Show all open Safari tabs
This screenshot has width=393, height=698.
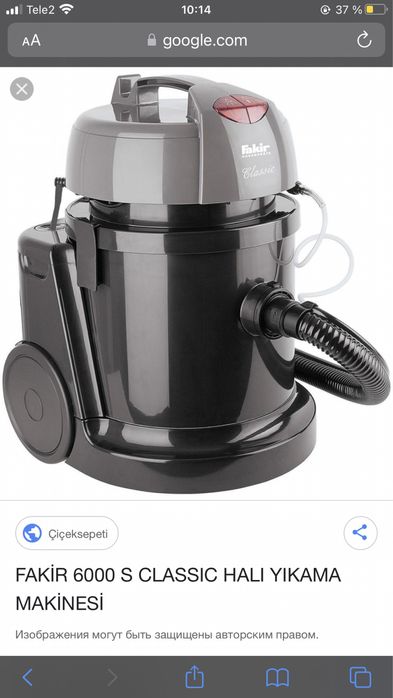click(360, 678)
